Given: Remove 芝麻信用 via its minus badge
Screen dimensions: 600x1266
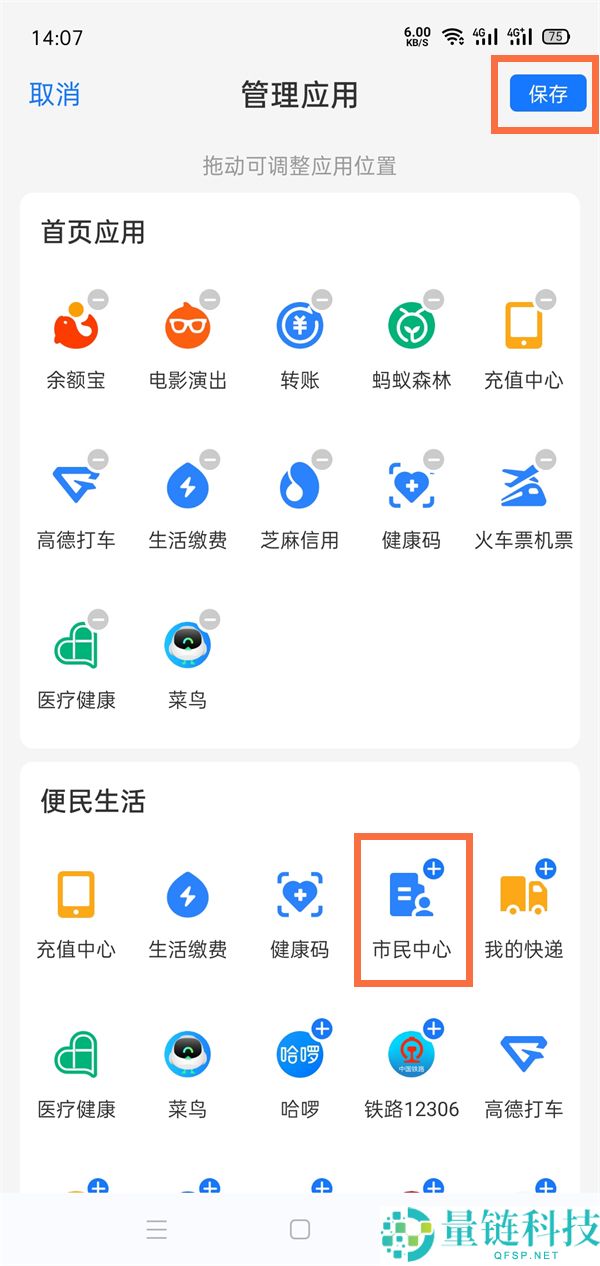Looking at the screenshot, I should [x=322, y=459].
